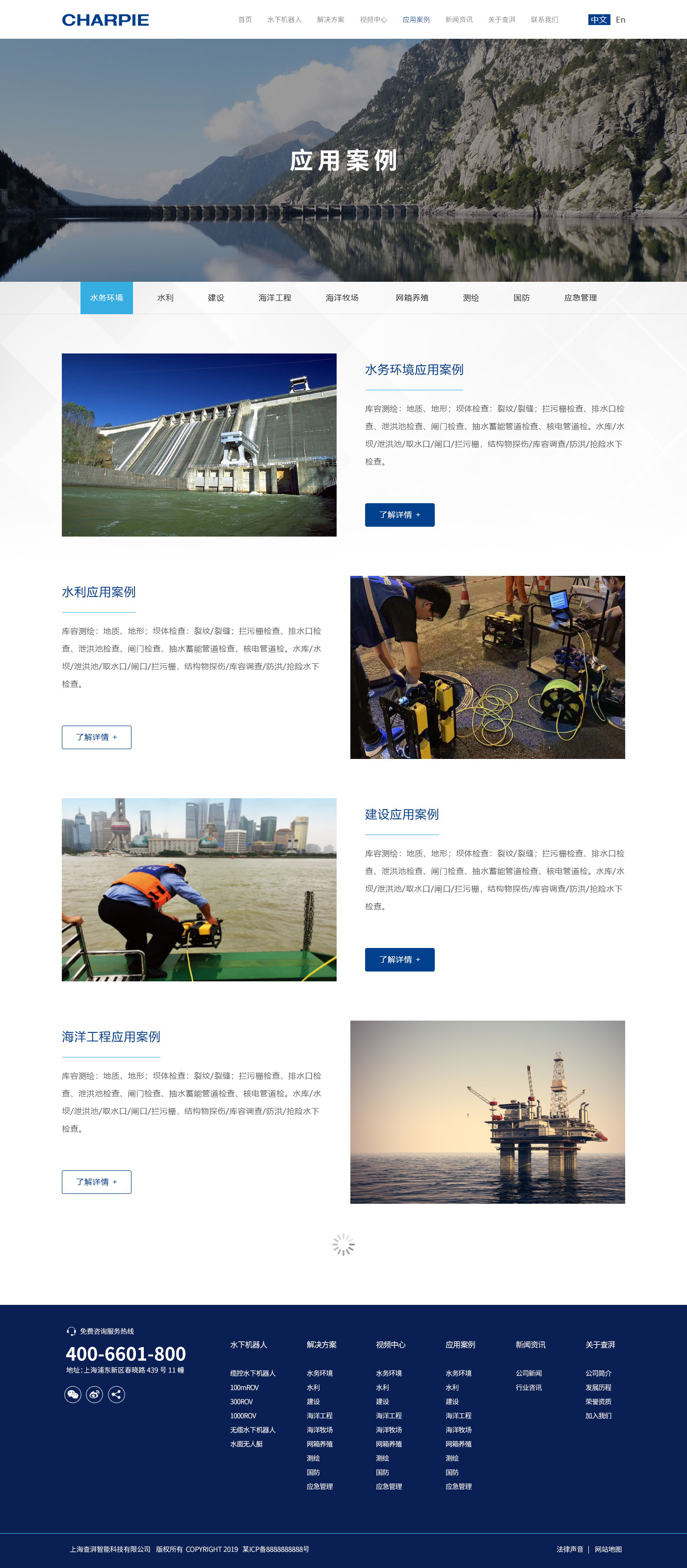Screen dimensions: 687x1568
Task: Tap 了解详情 under 海洋工程应用案例
Action: click(97, 1182)
